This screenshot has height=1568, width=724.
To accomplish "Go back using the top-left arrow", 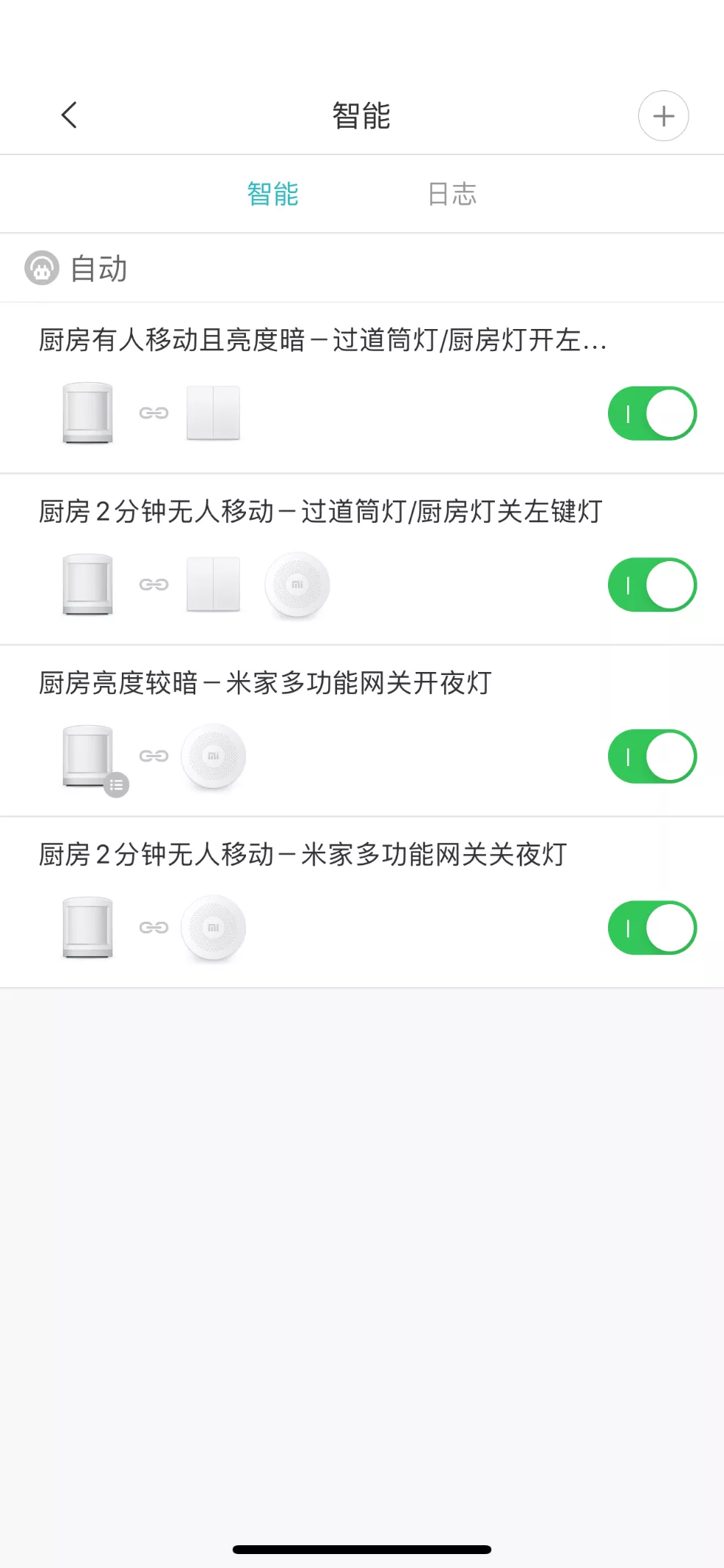I will [x=69, y=115].
